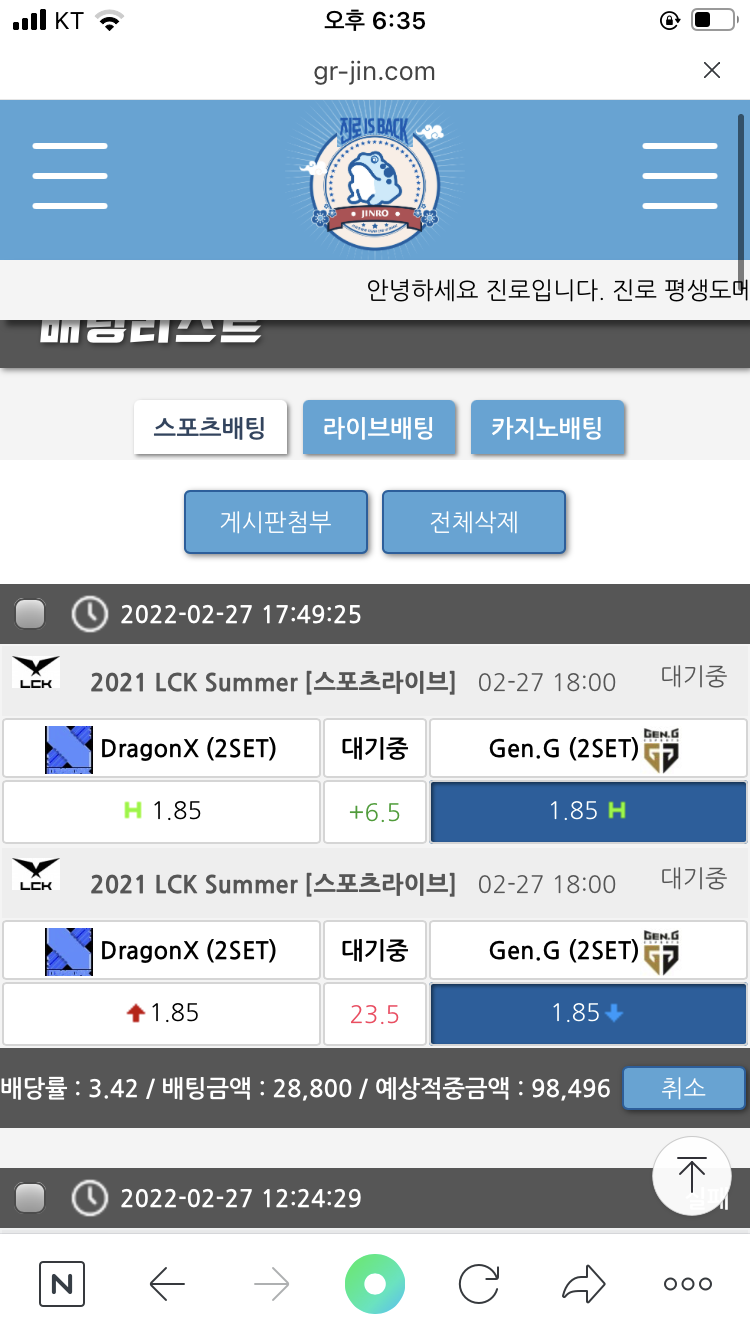Go back in the browser toolbar
The width and height of the screenshot is (750, 1334).
[x=167, y=1284]
